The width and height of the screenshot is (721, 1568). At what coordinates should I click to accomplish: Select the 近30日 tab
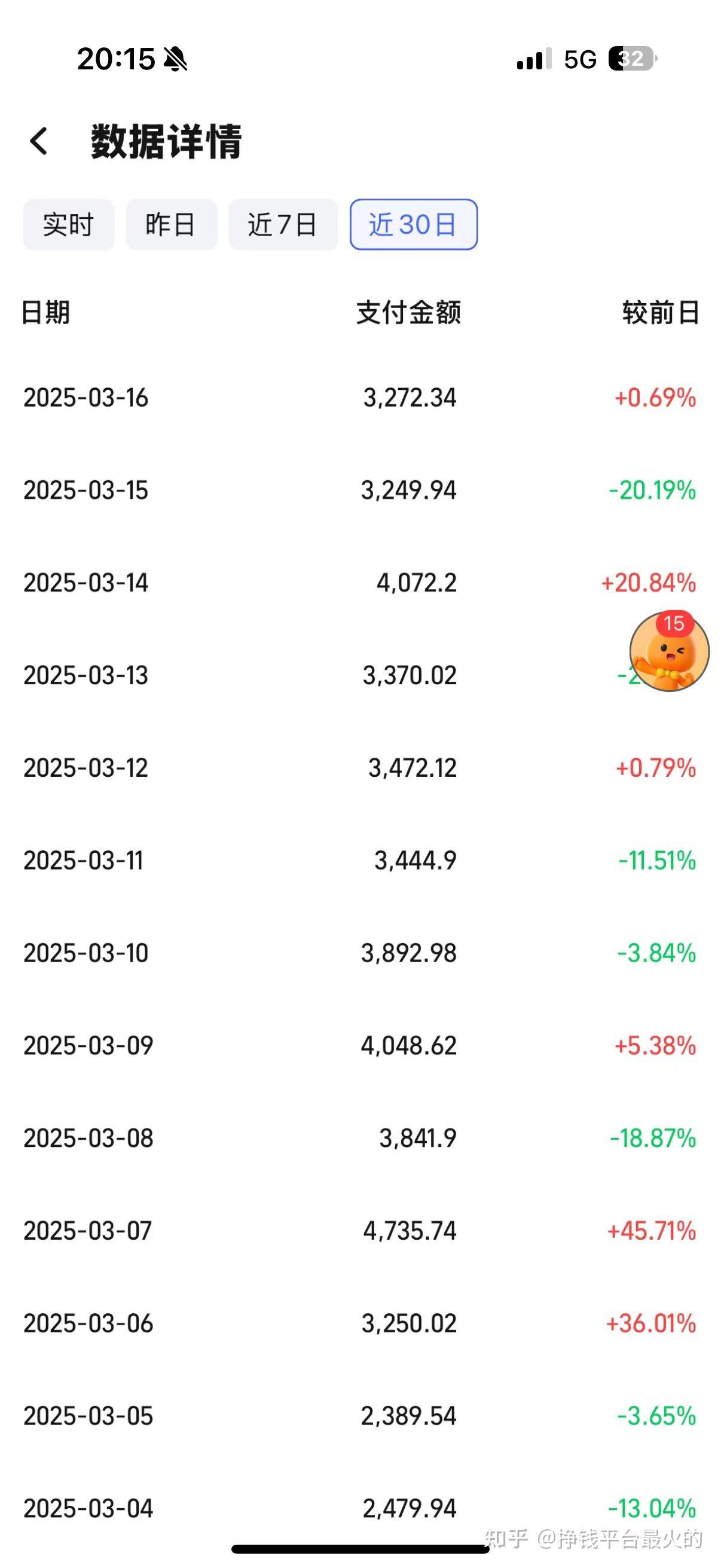(413, 225)
